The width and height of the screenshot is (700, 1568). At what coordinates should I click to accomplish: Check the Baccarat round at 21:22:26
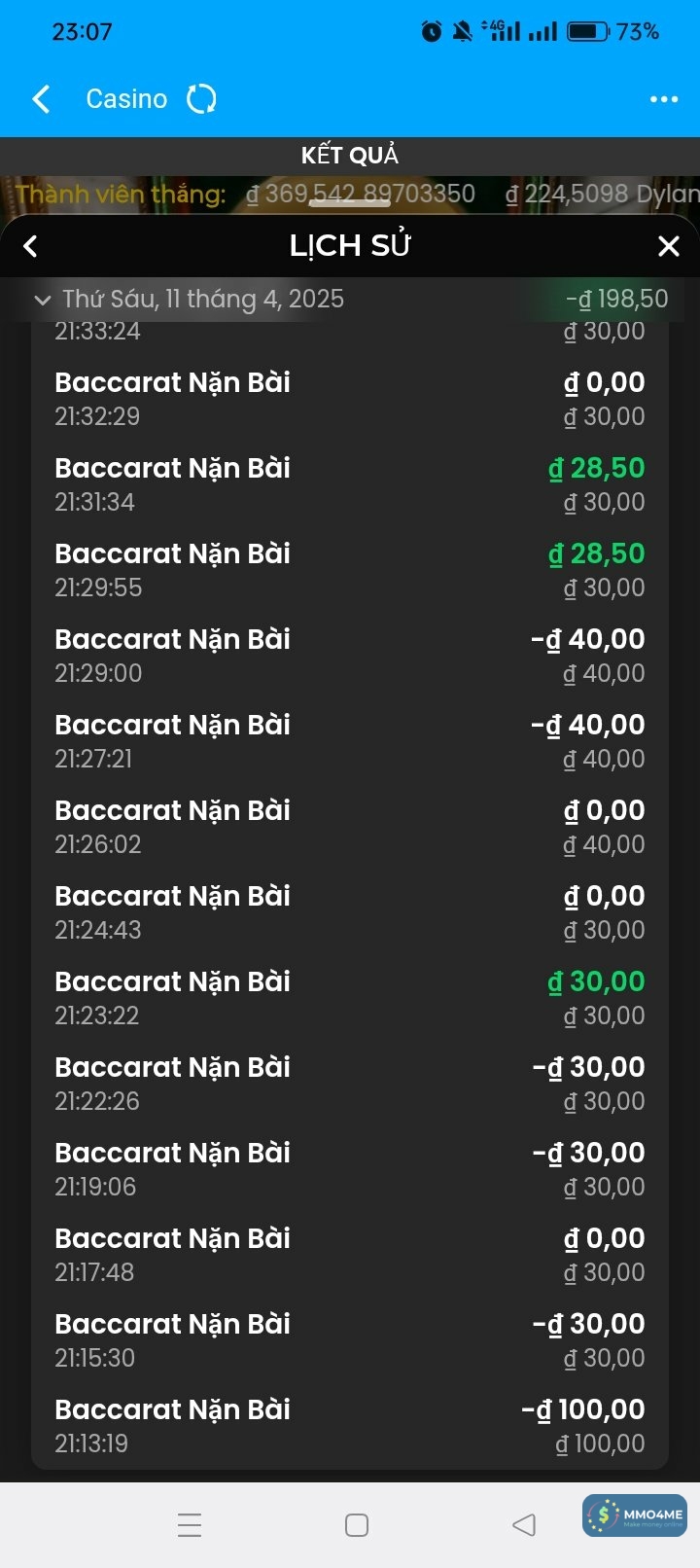click(350, 1084)
